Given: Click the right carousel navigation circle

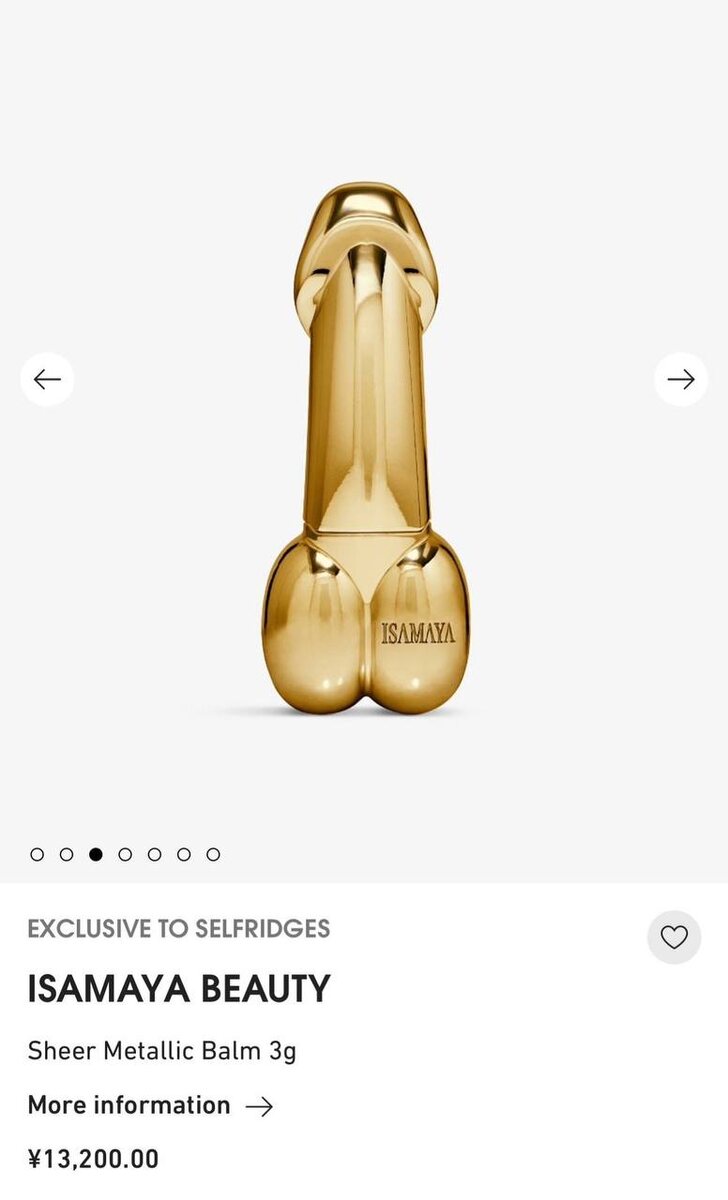Looking at the screenshot, I should click(x=681, y=379).
